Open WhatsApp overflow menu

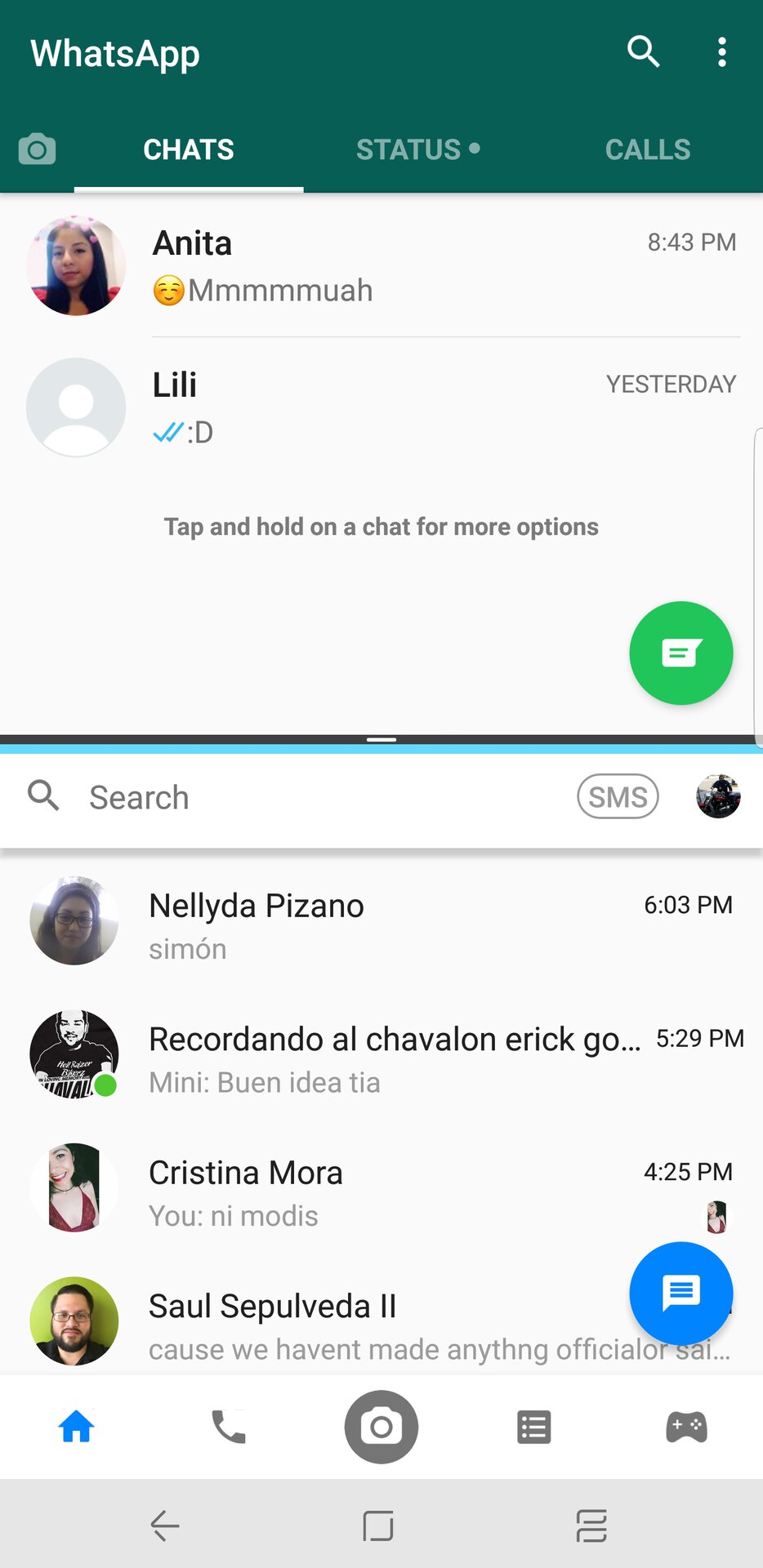tap(721, 51)
